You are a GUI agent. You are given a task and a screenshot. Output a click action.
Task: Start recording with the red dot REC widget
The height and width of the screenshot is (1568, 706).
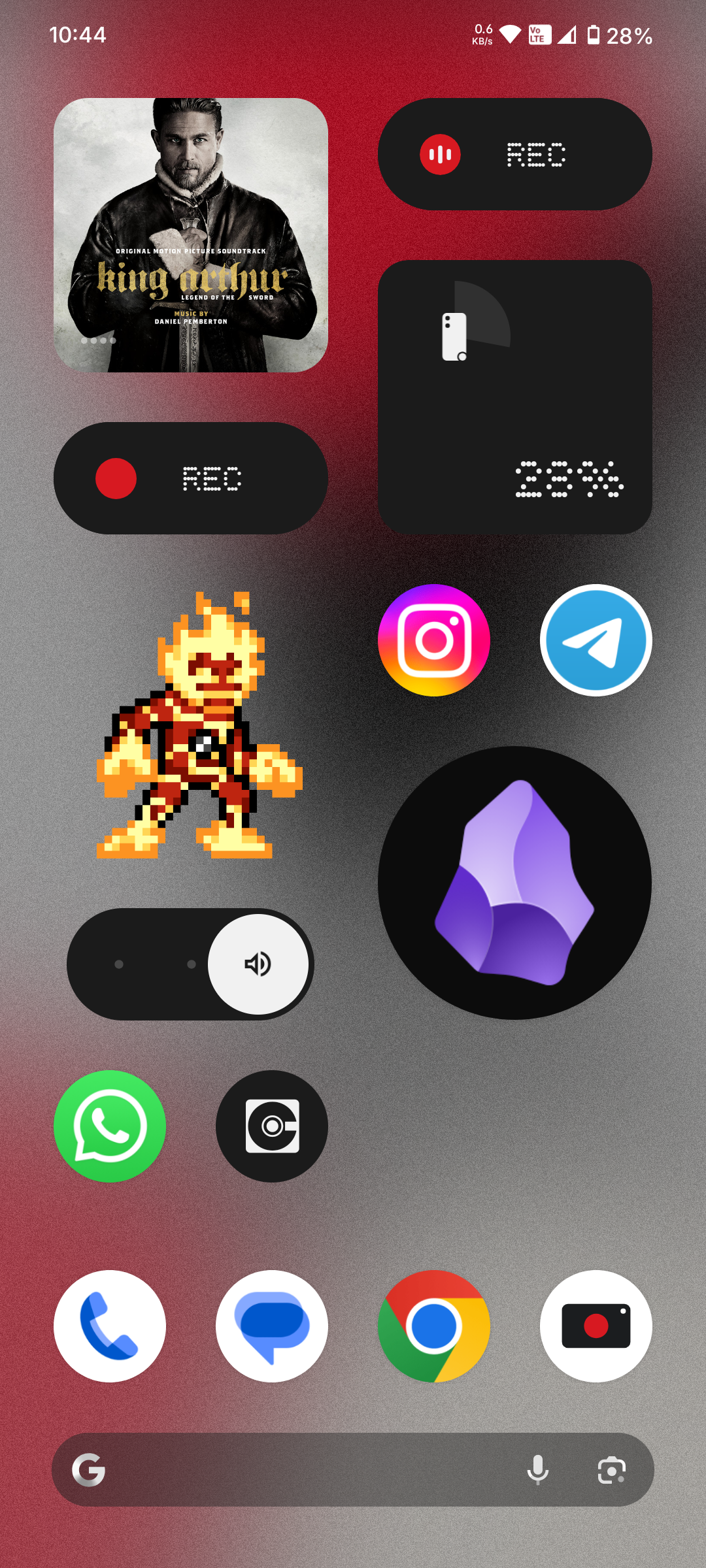coord(190,478)
